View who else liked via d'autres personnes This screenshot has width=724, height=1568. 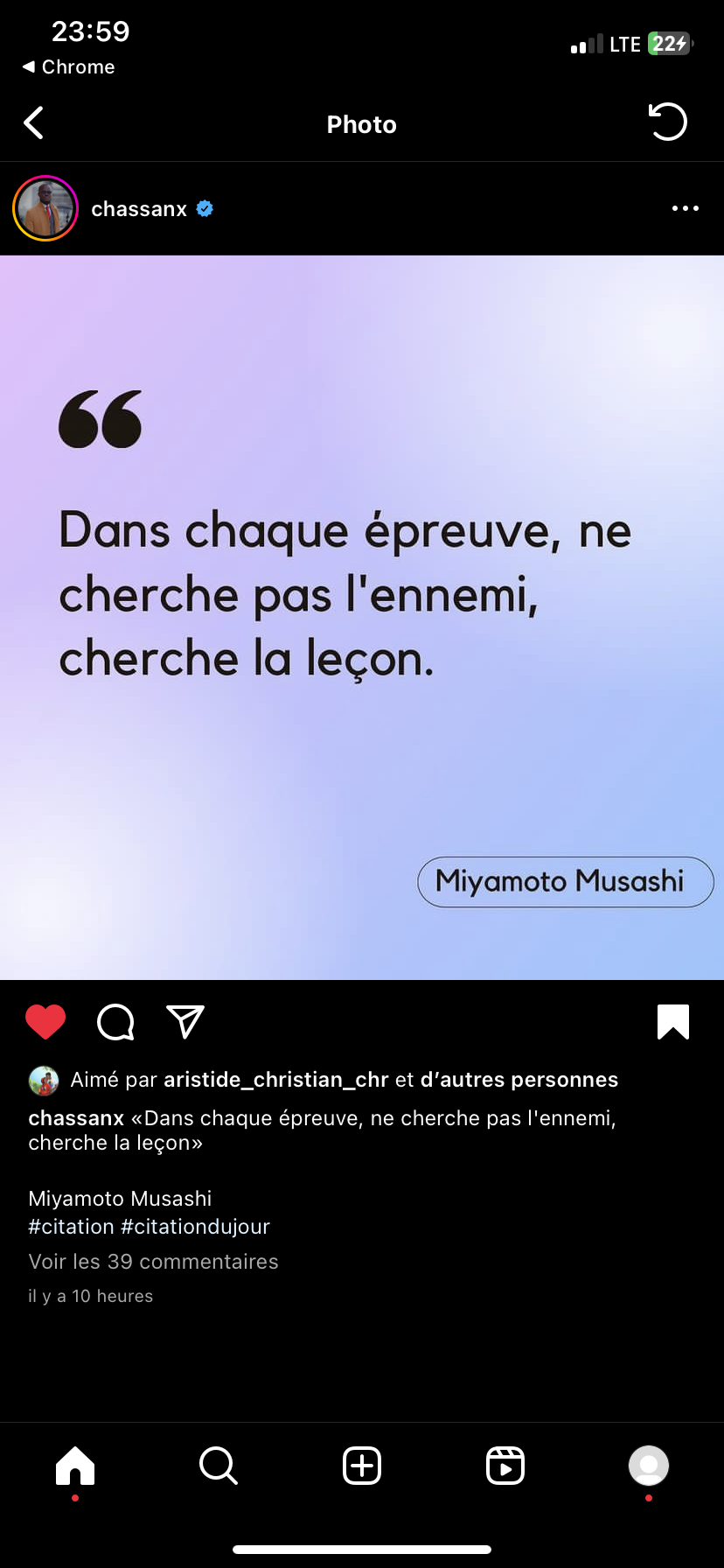(519, 1080)
